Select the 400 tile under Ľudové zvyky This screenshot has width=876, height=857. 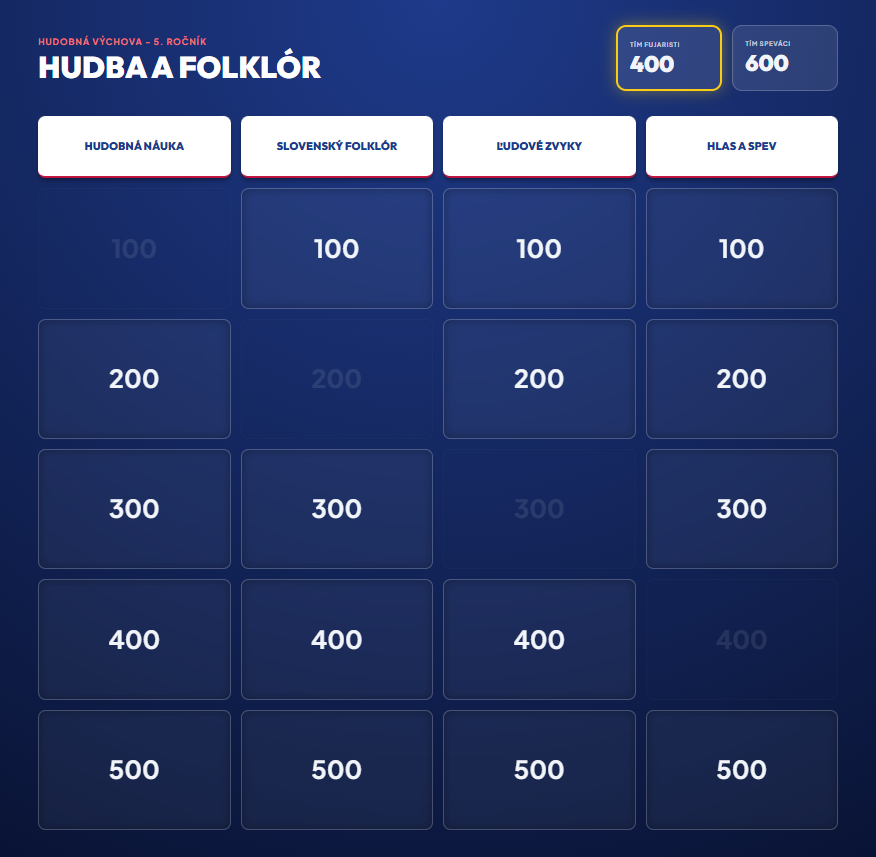pos(539,639)
